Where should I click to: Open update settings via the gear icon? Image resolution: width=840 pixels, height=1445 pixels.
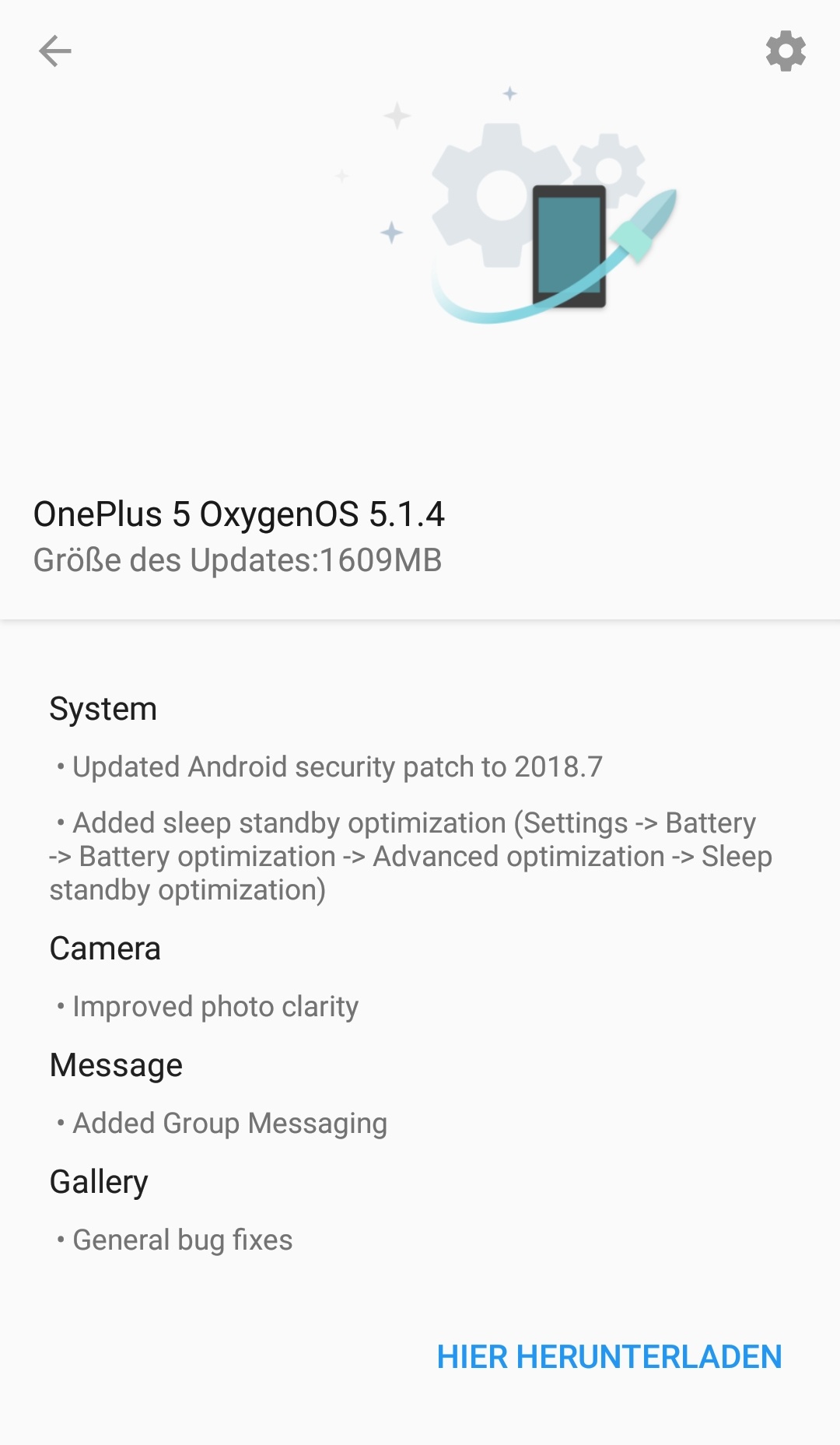(786, 51)
